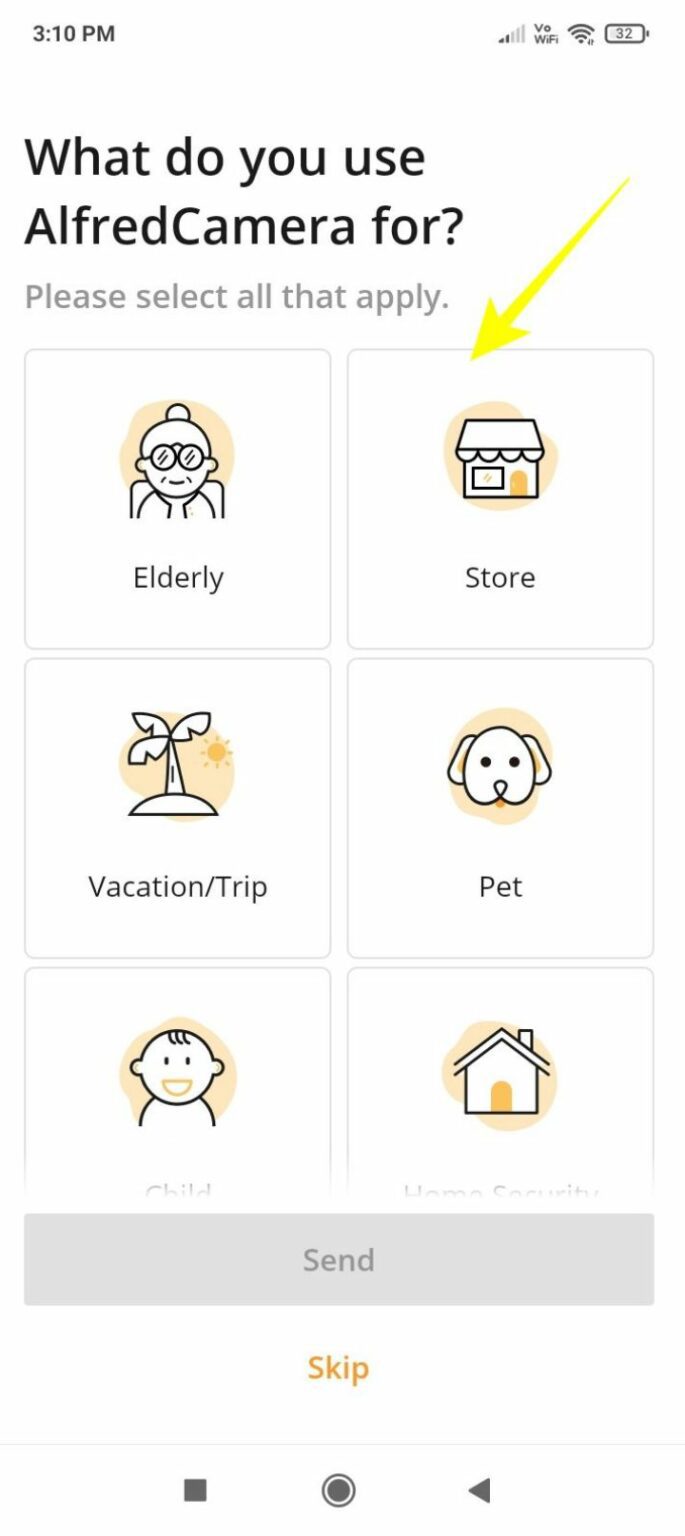Screen dimensions: 685x1536
Task: Go back using system back button
Action: 479,1490
